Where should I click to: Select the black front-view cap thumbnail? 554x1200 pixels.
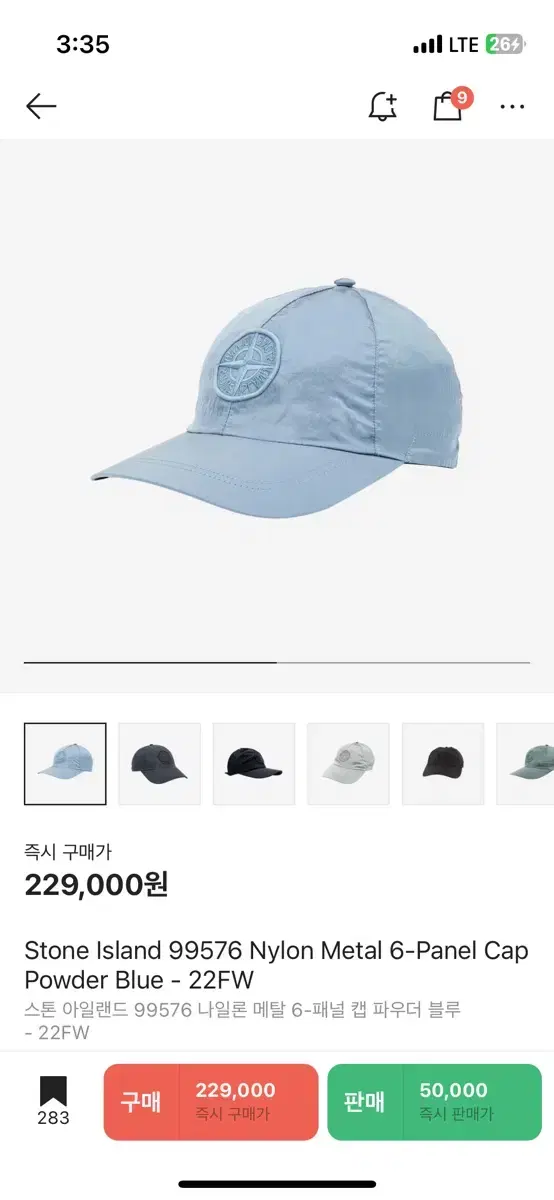(x=443, y=764)
